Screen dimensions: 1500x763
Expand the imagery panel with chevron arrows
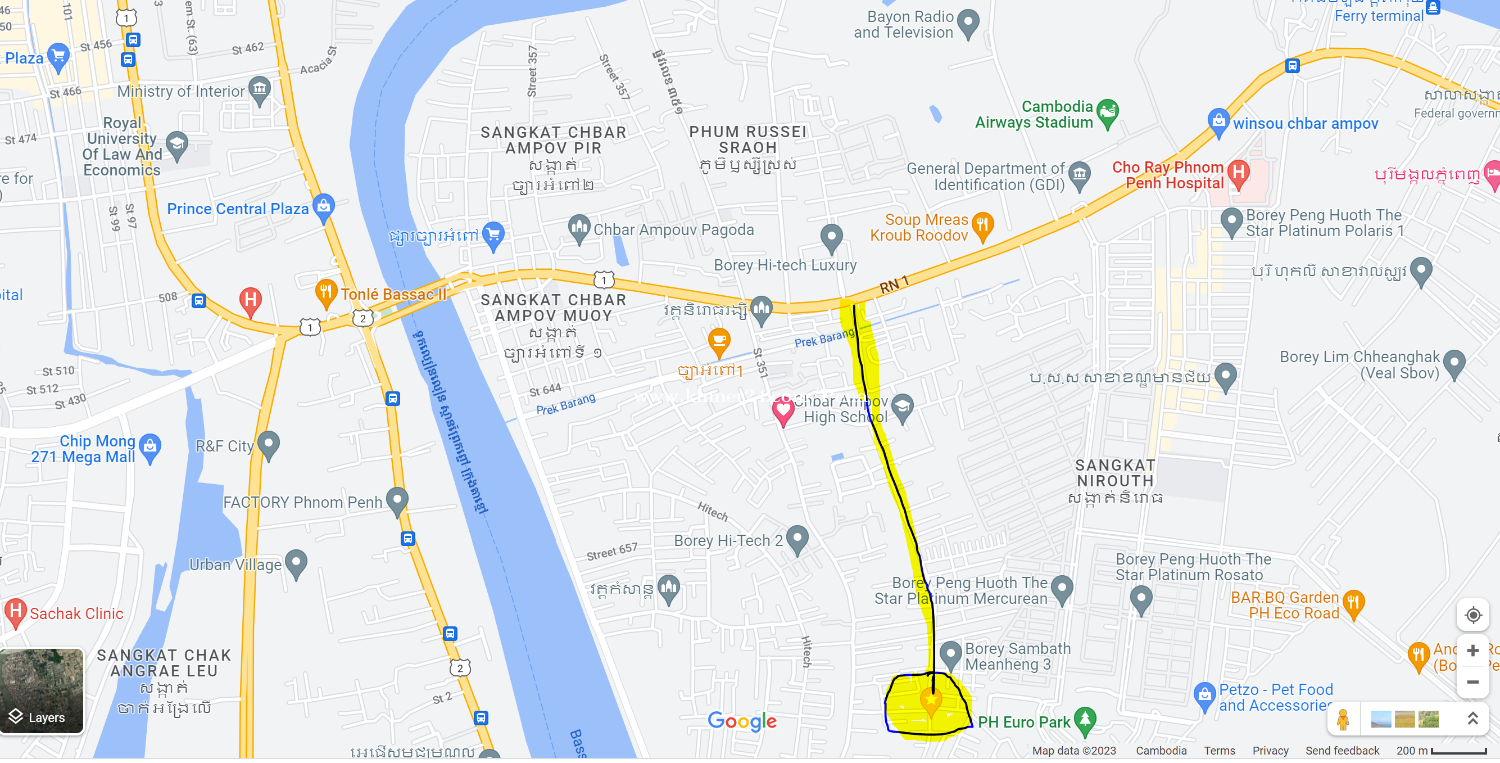click(1472, 719)
